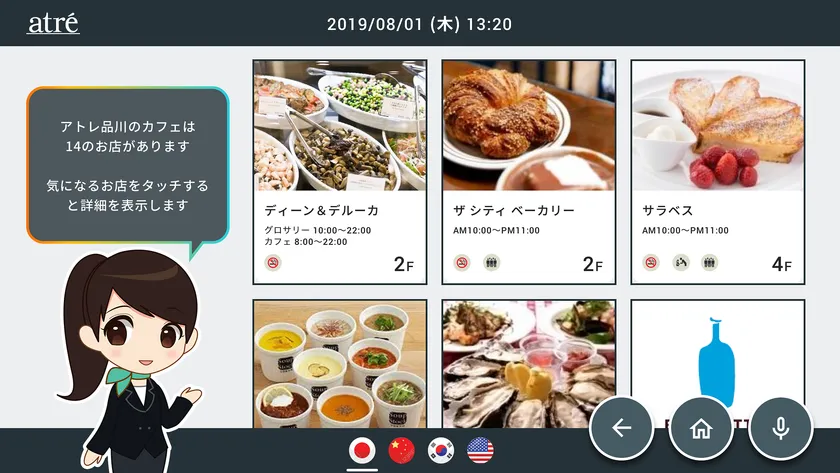Image resolution: width=840 pixels, height=473 pixels.
Task: Select Japanese language flag
Action: 361,451
